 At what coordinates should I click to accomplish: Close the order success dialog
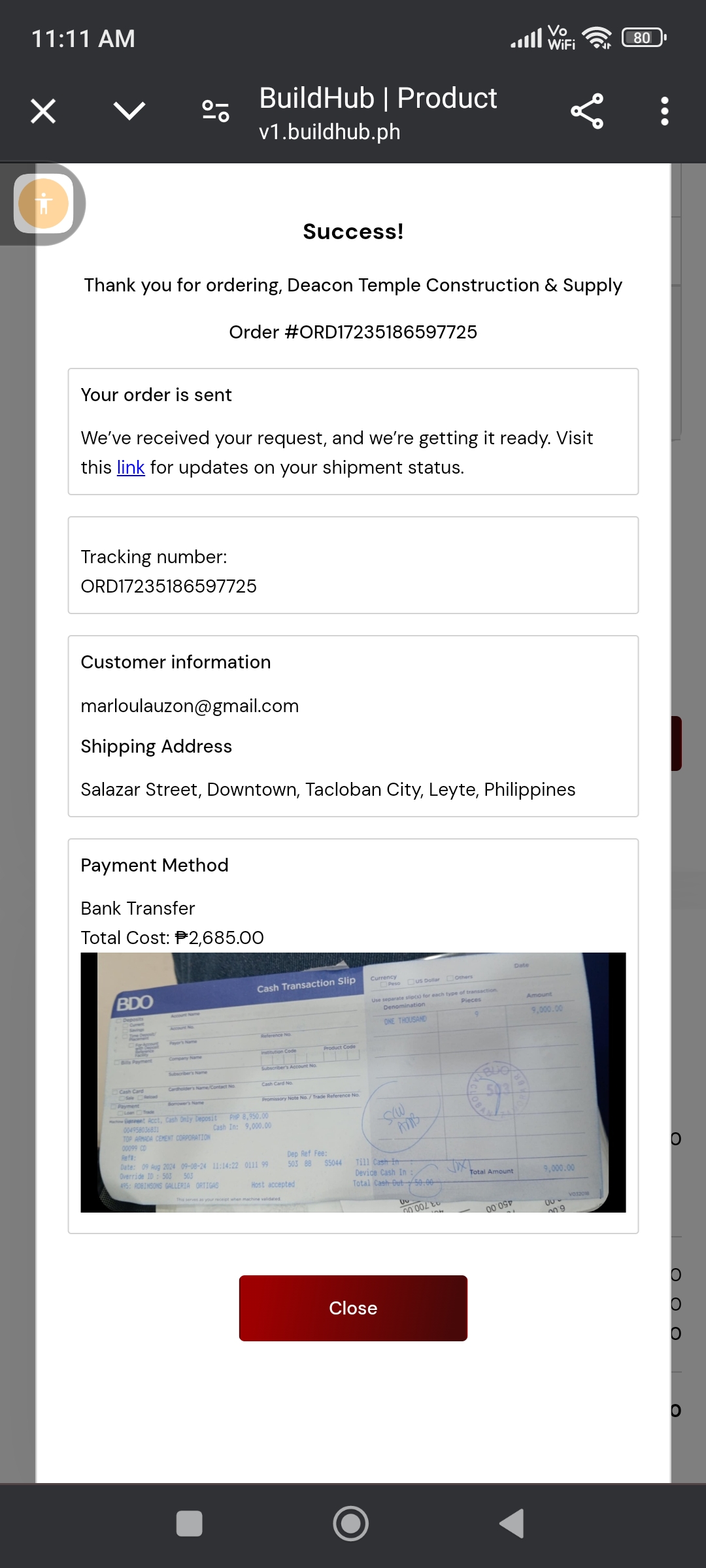tap(353, 1308)
